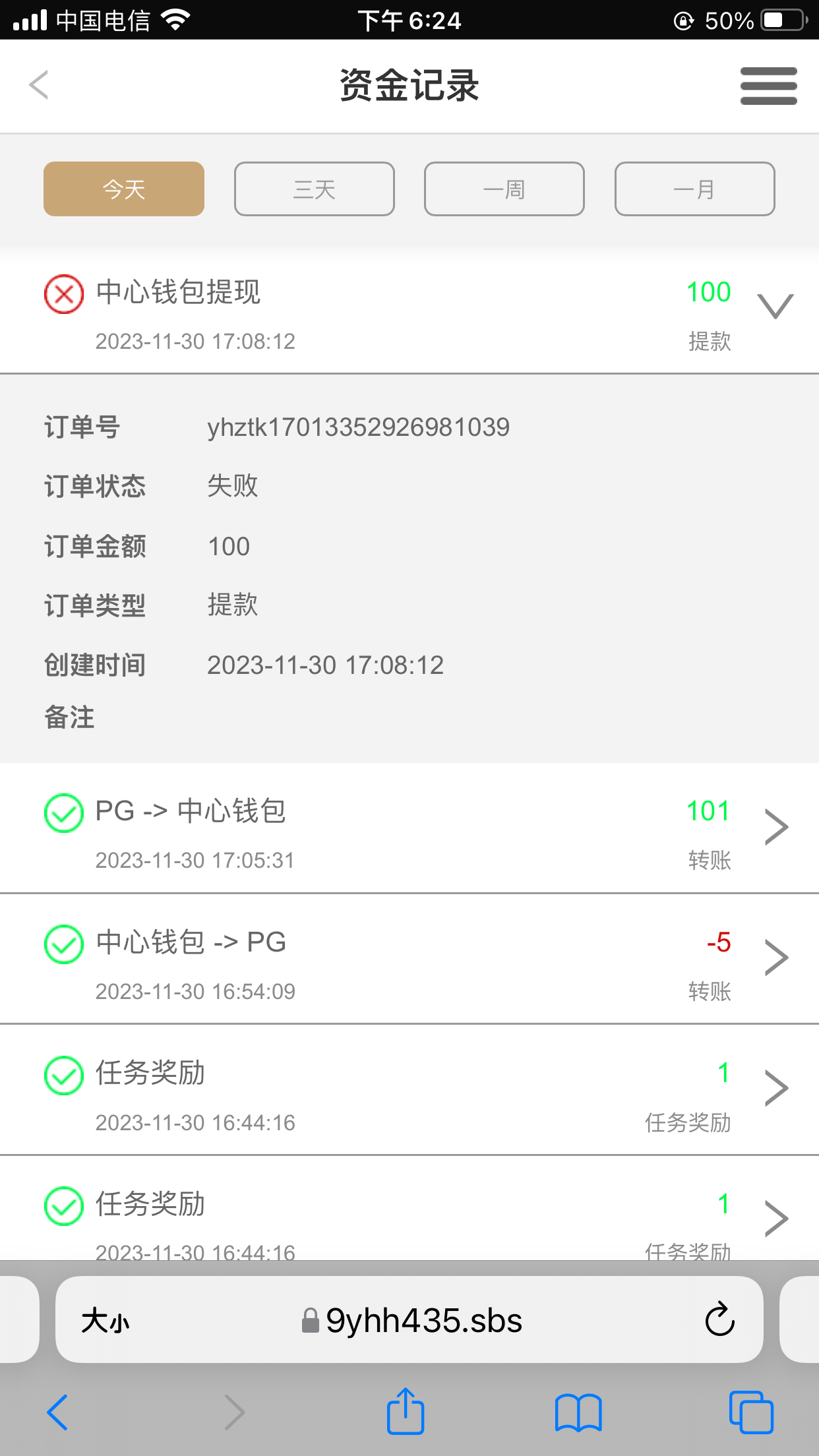The height and width of the screenshot is (1456, 819).
Task: Expand the 中心钱包 -> PG transfer record
Action: click(x=776, y=957)
